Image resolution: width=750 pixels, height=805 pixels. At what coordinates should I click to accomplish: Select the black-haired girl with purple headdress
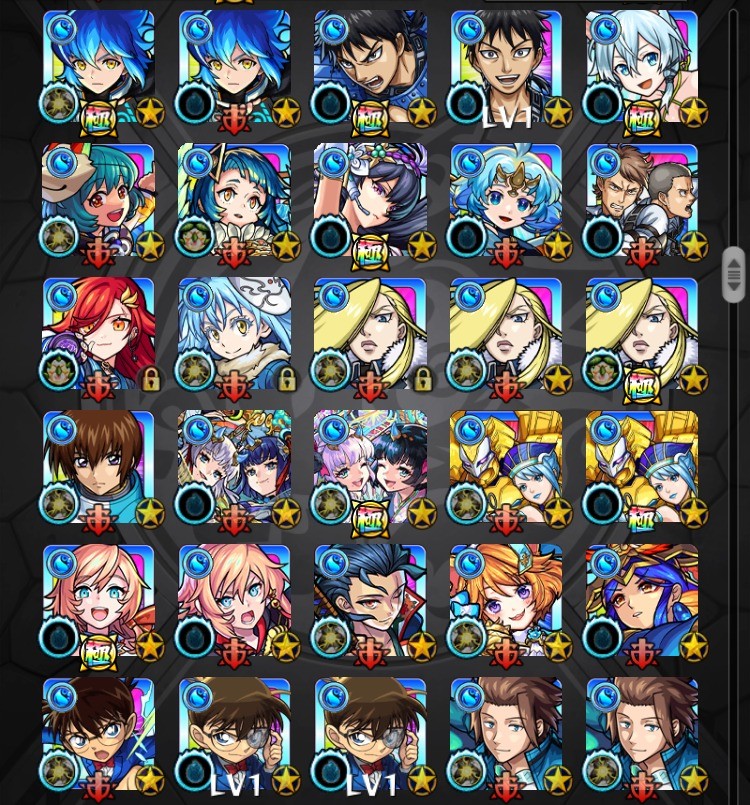(x=370, y=199)
